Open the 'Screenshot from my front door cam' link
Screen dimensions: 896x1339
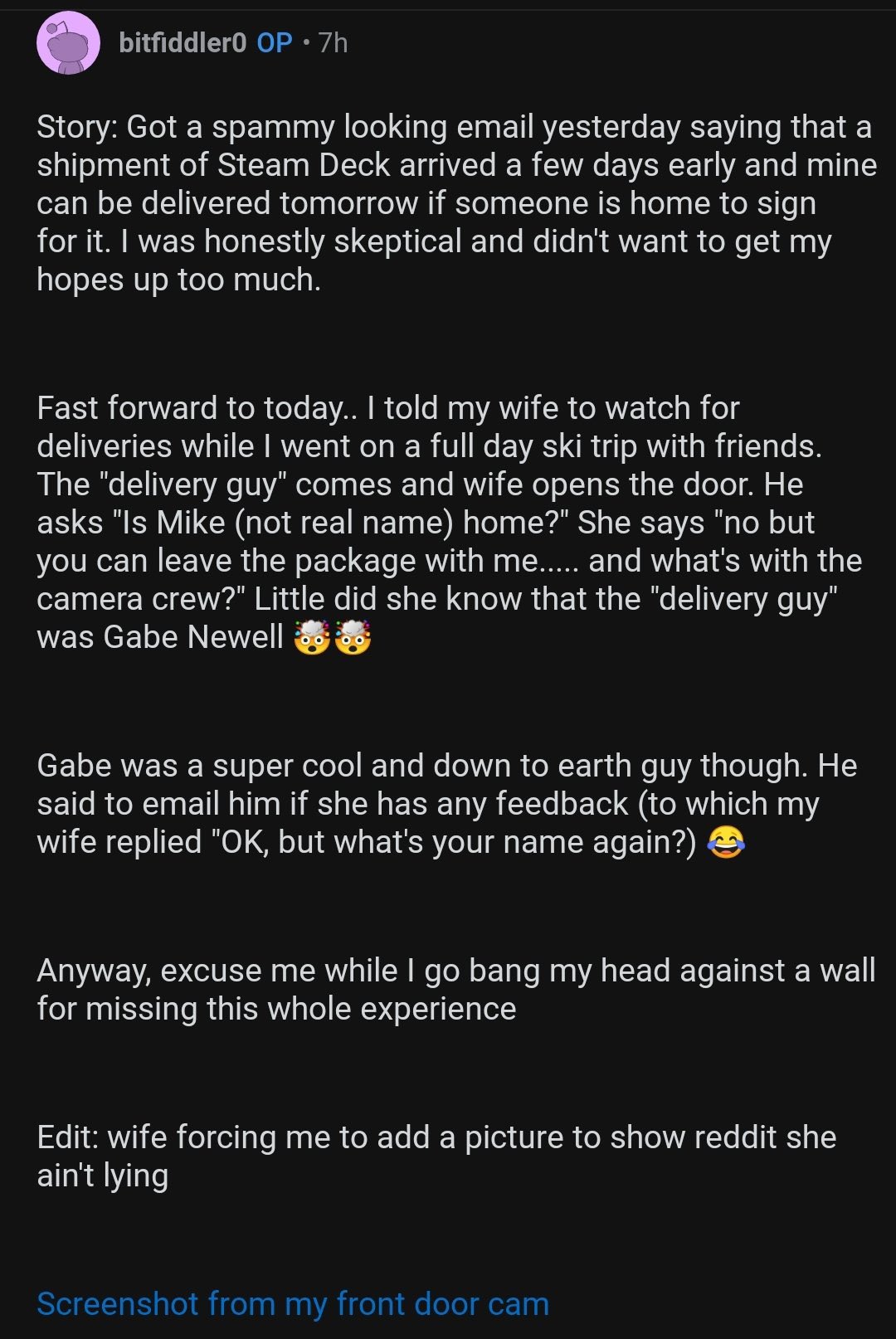click(293, 1304)
